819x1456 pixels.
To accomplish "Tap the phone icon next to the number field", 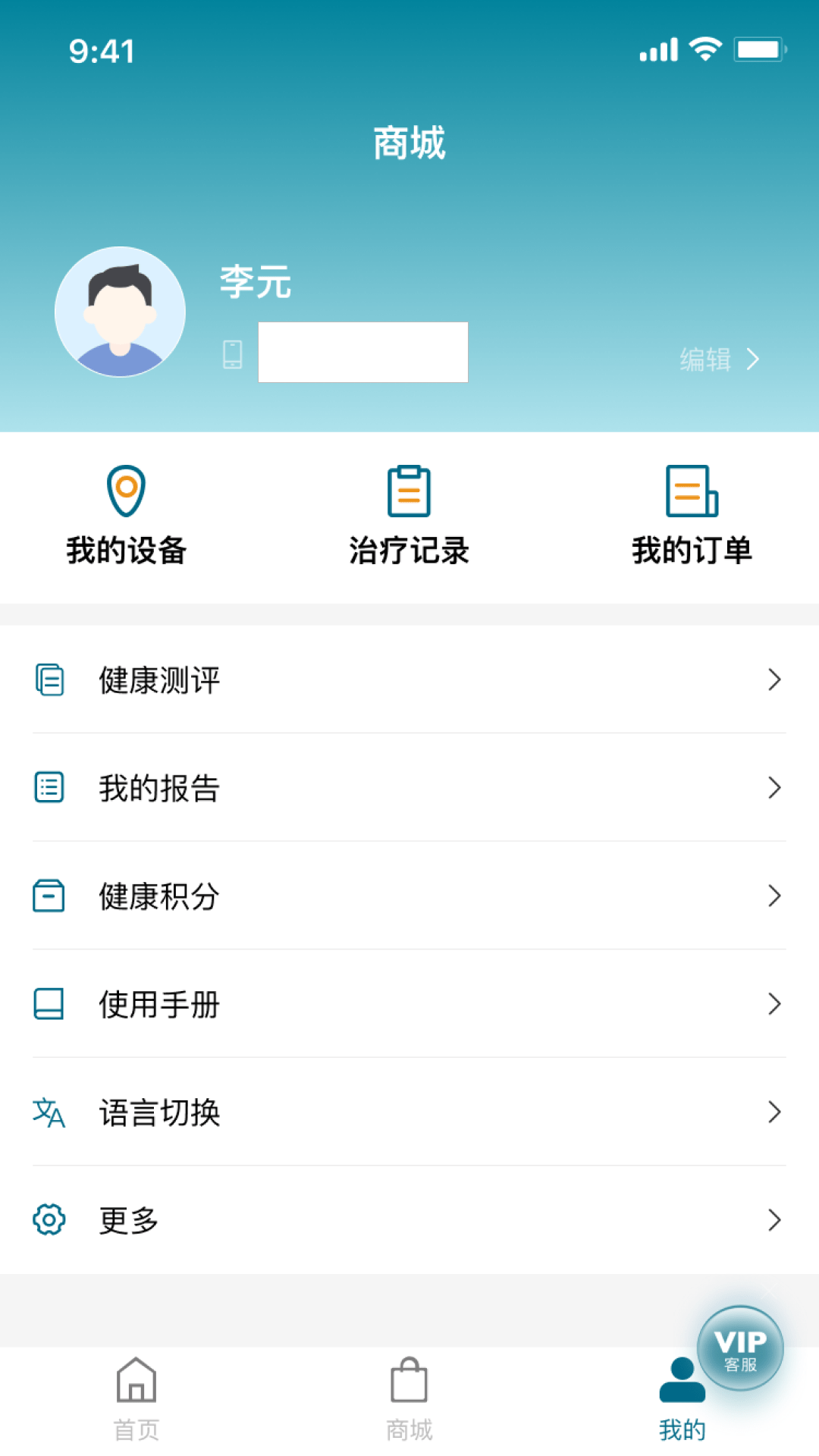I will [x=231, y=352].
